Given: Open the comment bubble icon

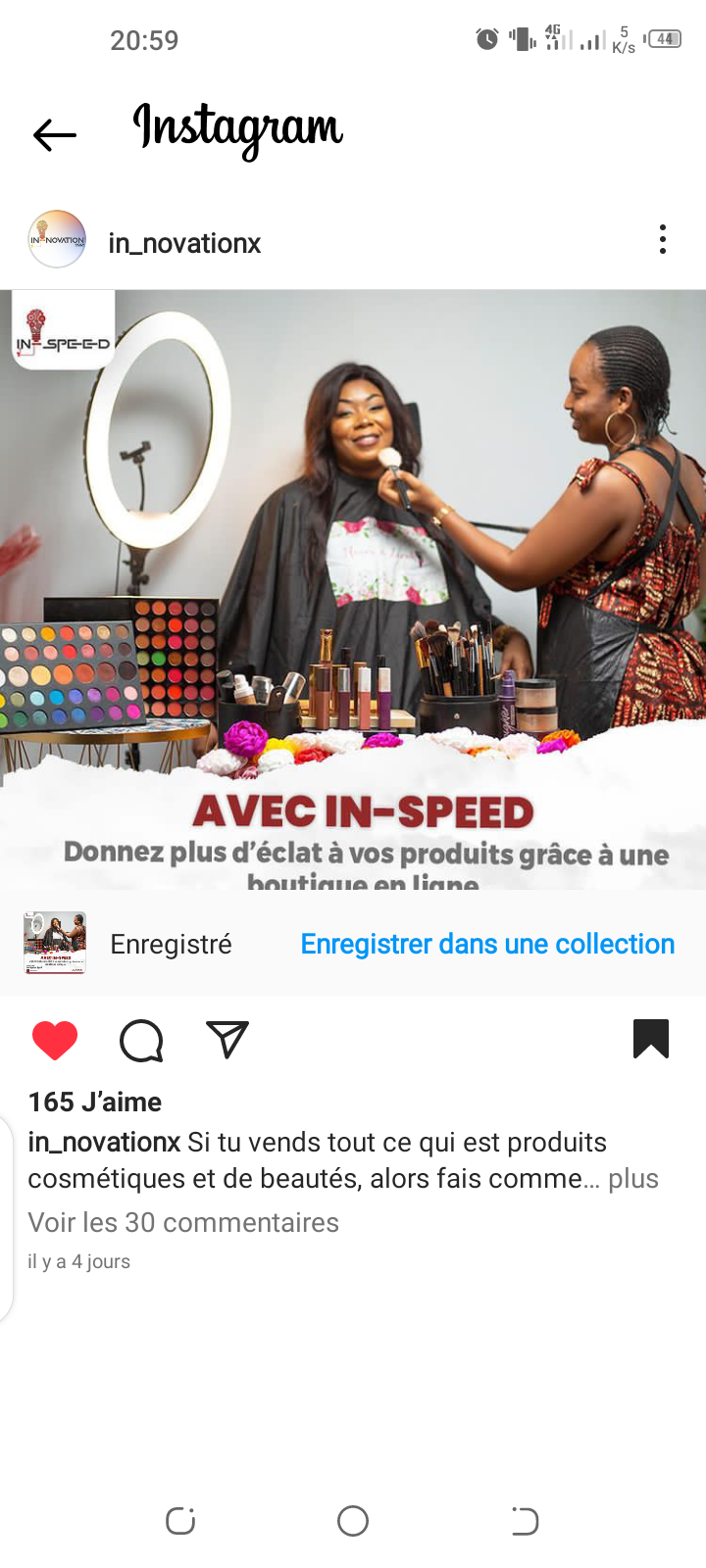Looking at the screenshot, I should click(x=141, y=1040).
